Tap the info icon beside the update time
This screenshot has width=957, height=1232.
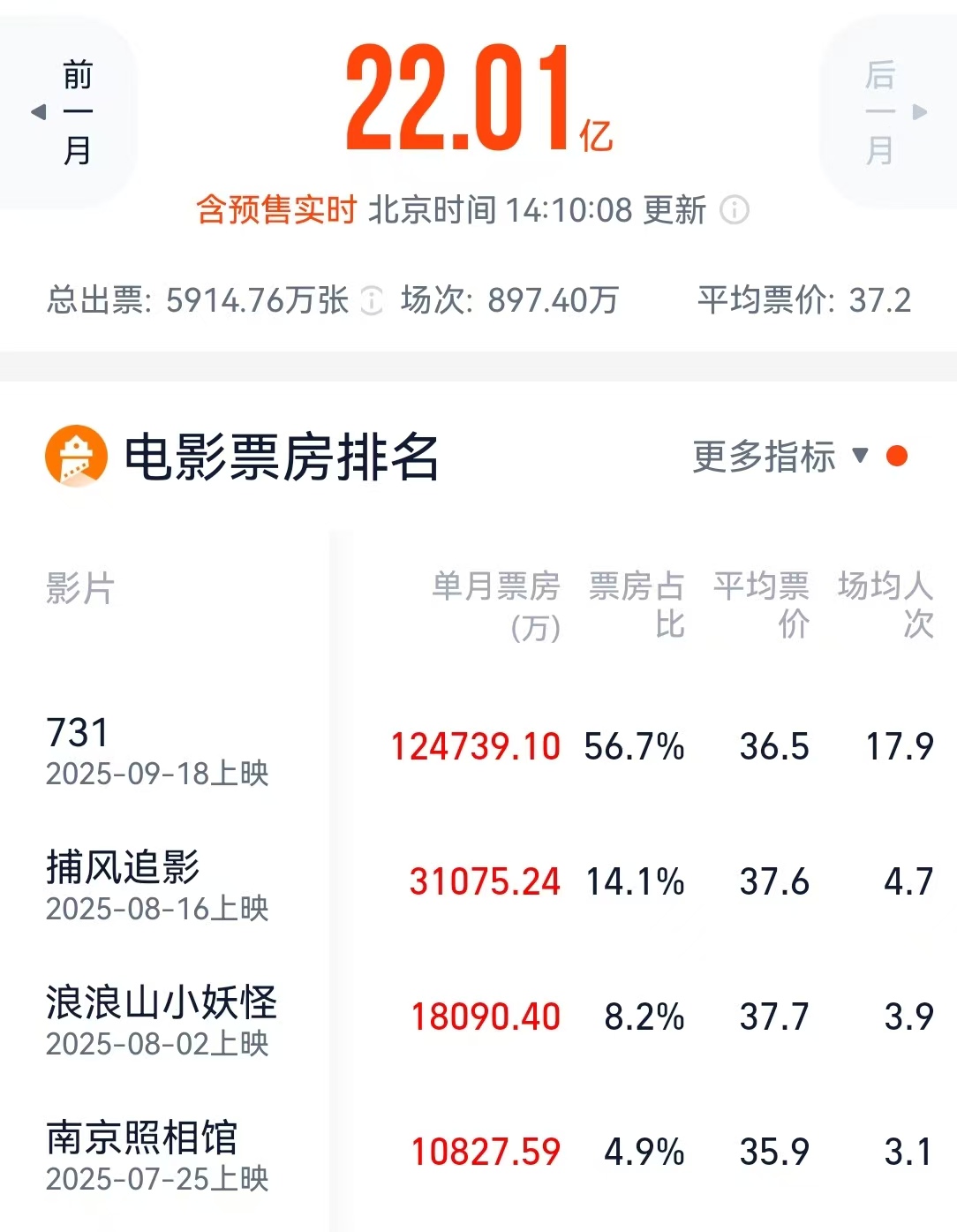[735, 210]
